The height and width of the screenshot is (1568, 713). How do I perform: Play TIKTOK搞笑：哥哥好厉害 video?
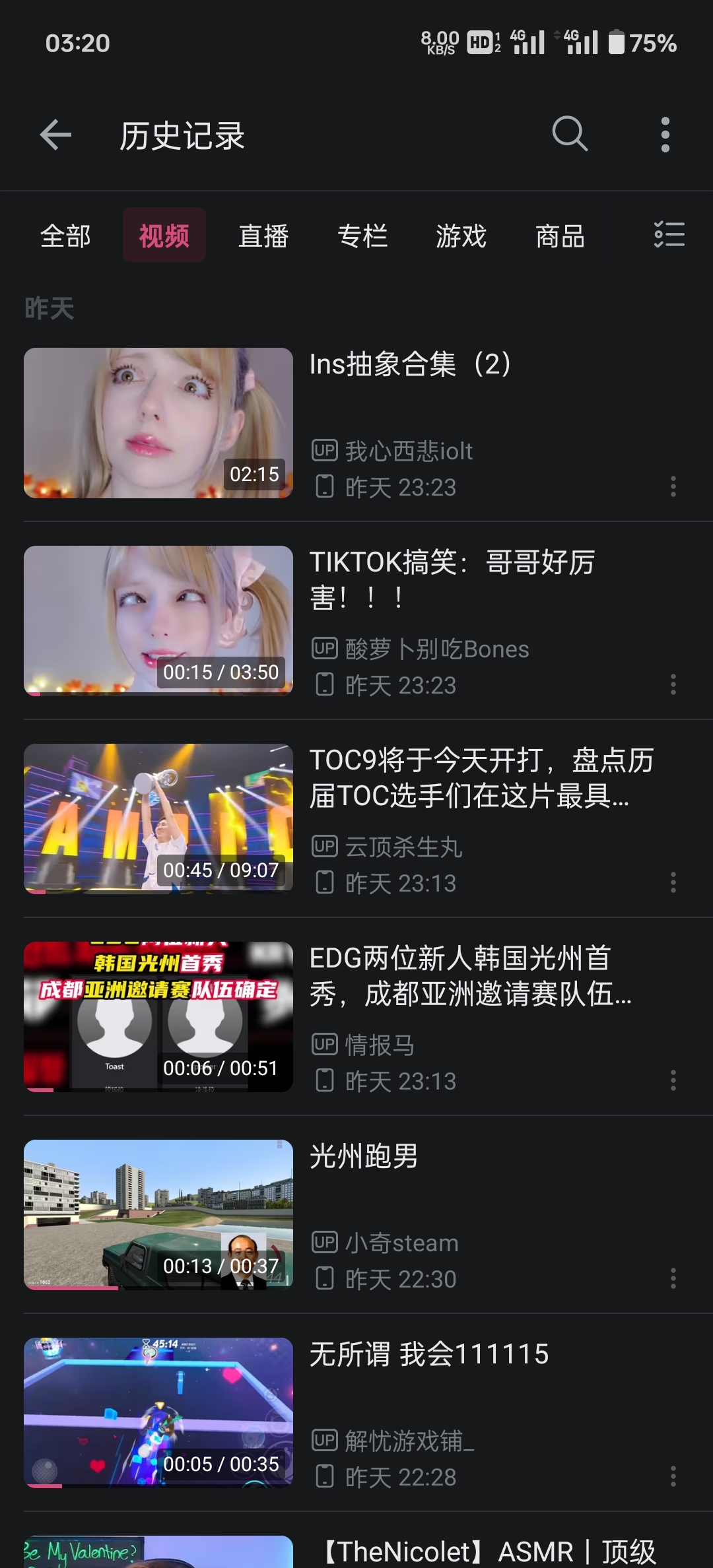pos(158,620)
